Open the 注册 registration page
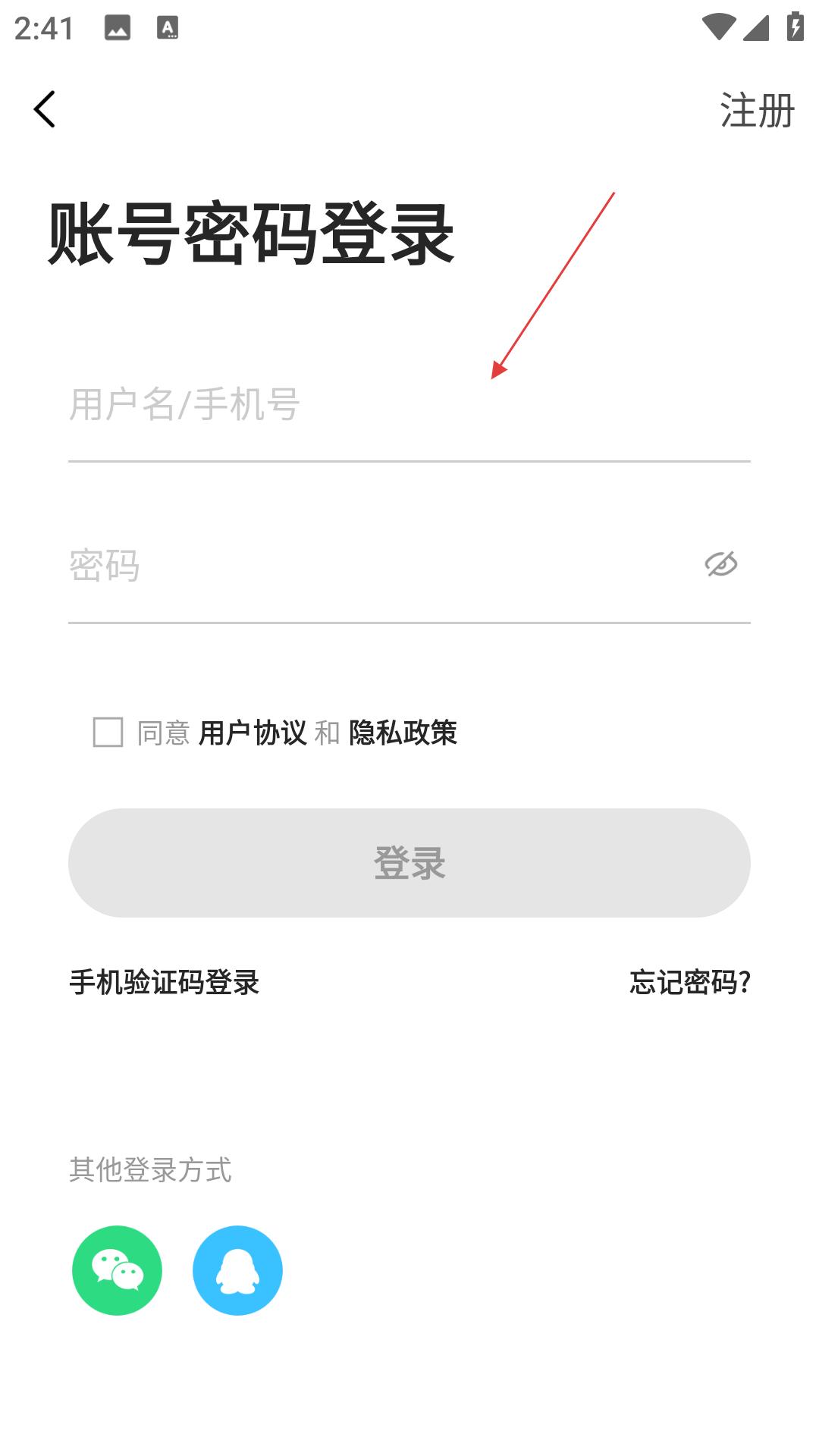Viewport: 819px width, 1456px height. [757, 111]
